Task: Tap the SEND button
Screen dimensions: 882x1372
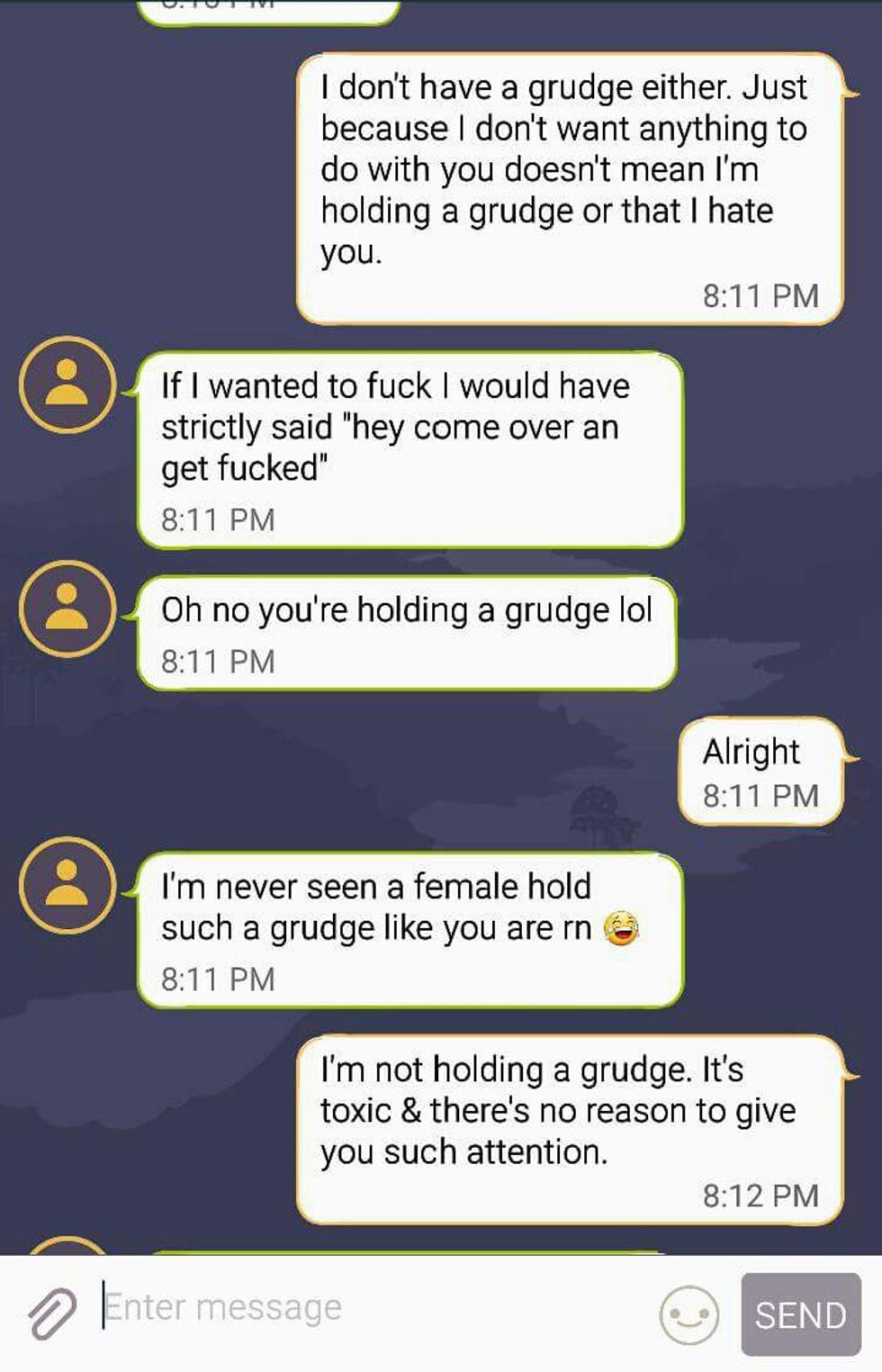Action: click(800, 1314)
